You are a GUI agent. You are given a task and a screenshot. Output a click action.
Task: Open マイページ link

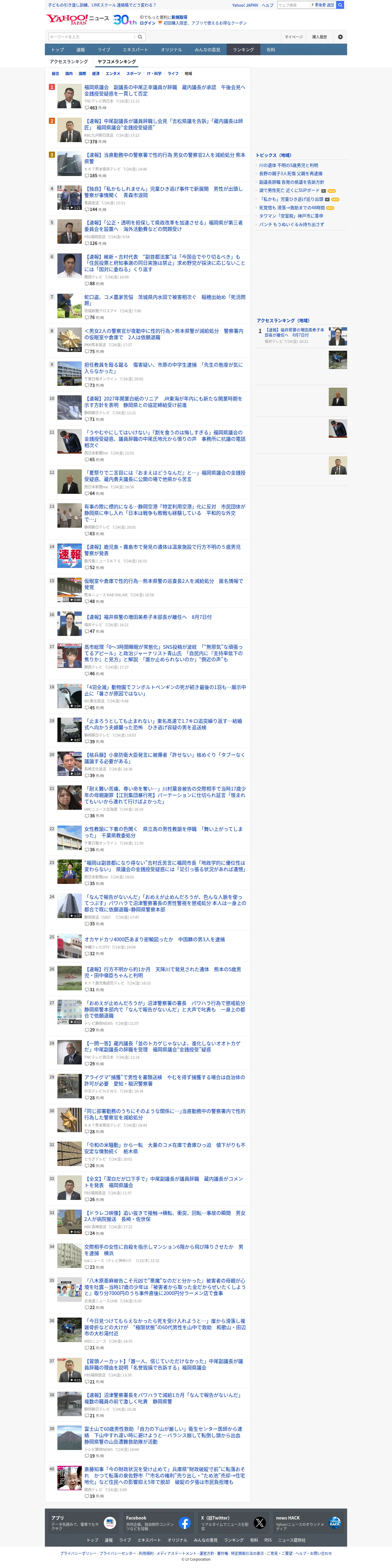tap(294, 37)
